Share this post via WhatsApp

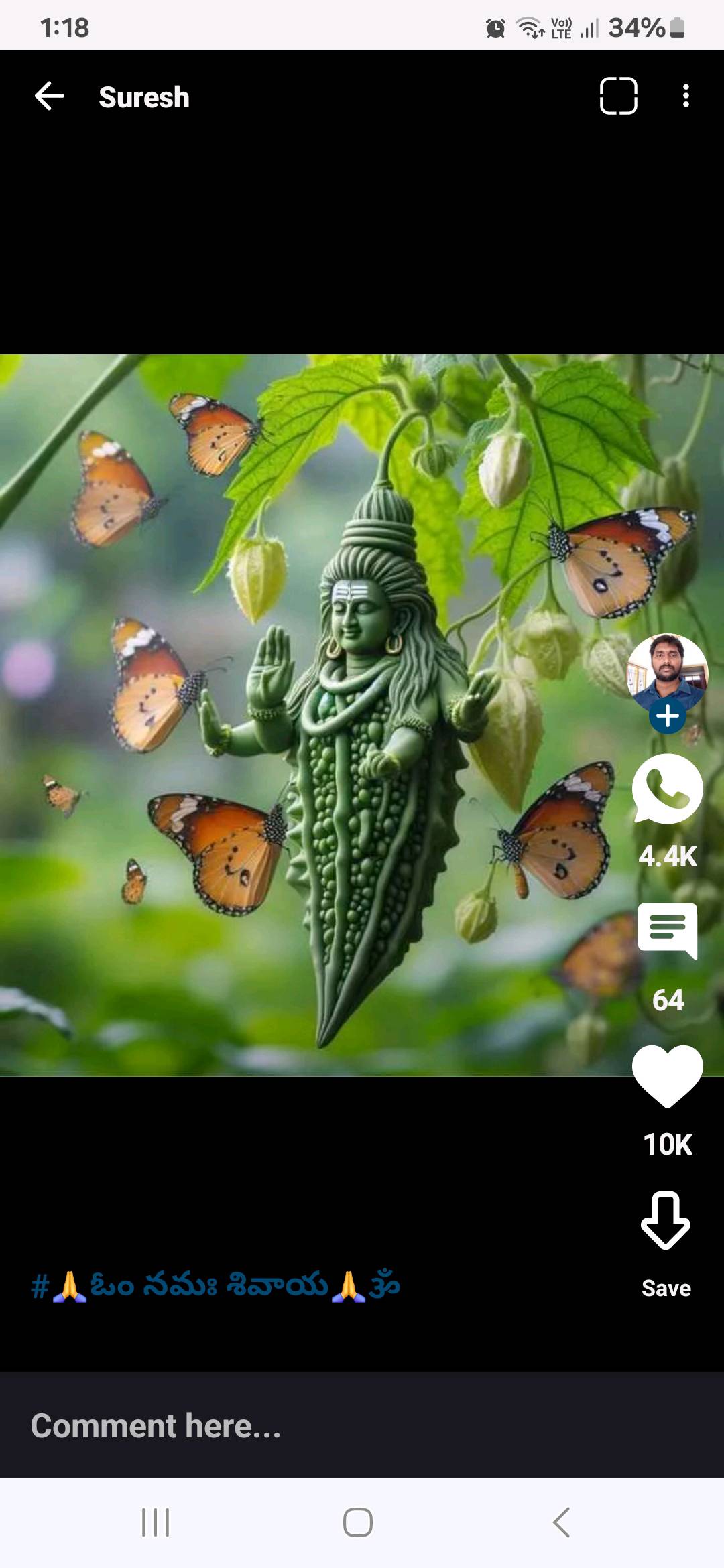(667, 789)
